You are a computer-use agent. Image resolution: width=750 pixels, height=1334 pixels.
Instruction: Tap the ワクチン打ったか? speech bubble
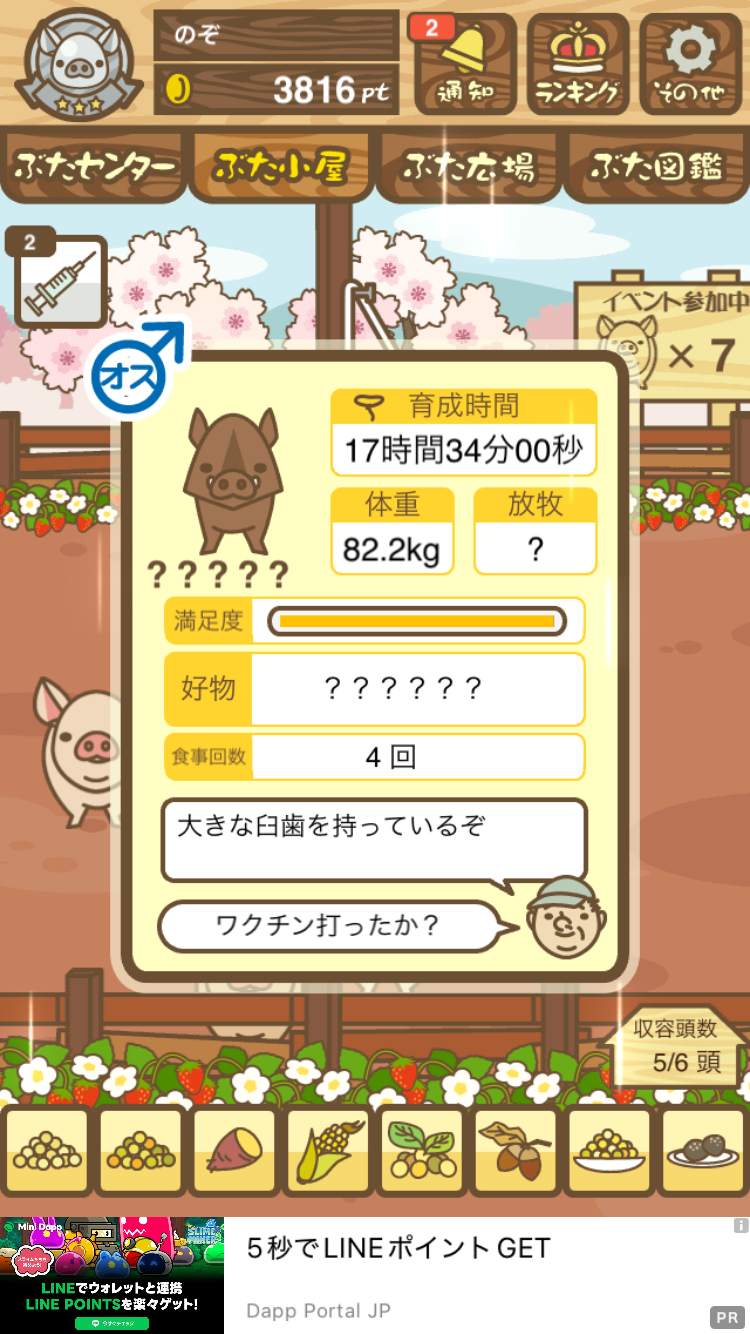click(x=328, y=926)
